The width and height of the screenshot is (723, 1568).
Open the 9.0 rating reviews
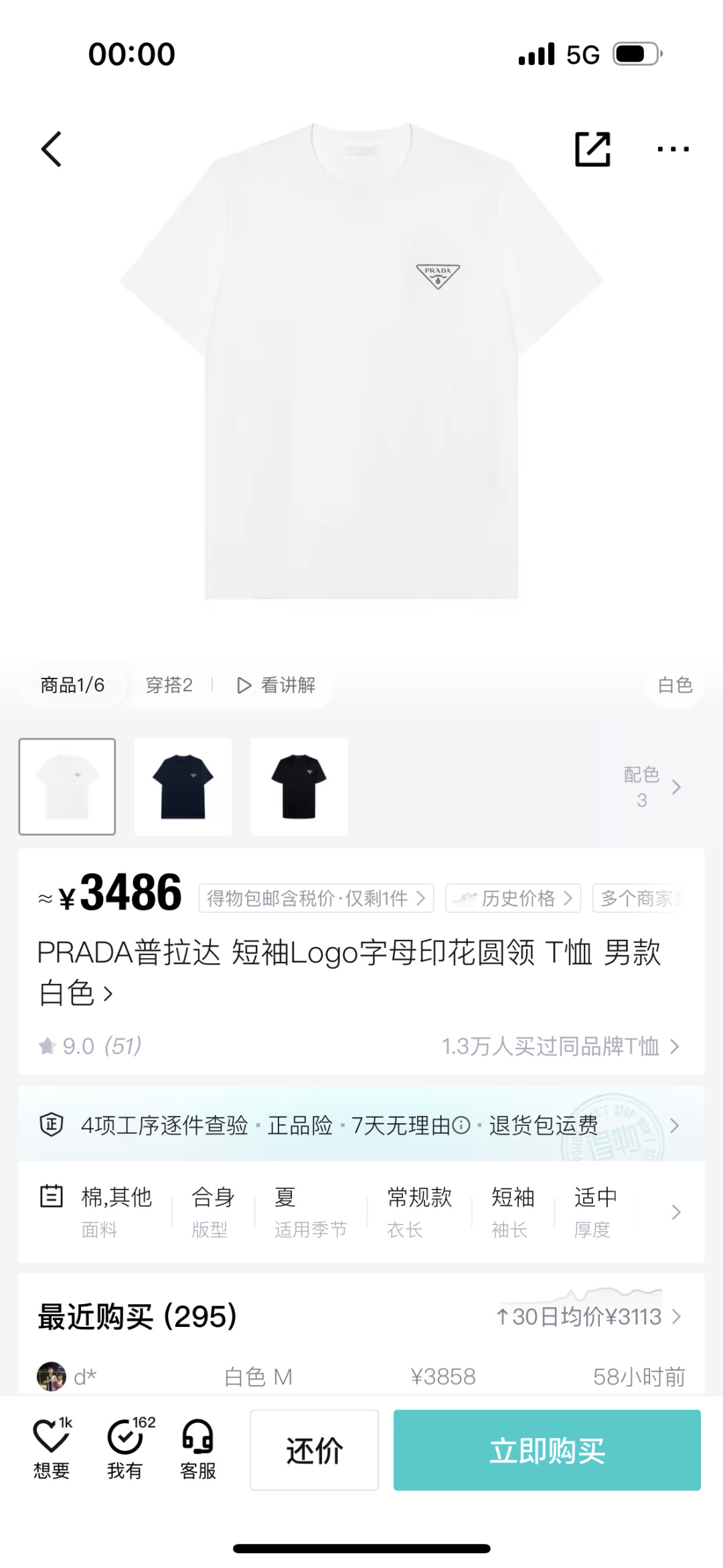[x=90, y=1046]
